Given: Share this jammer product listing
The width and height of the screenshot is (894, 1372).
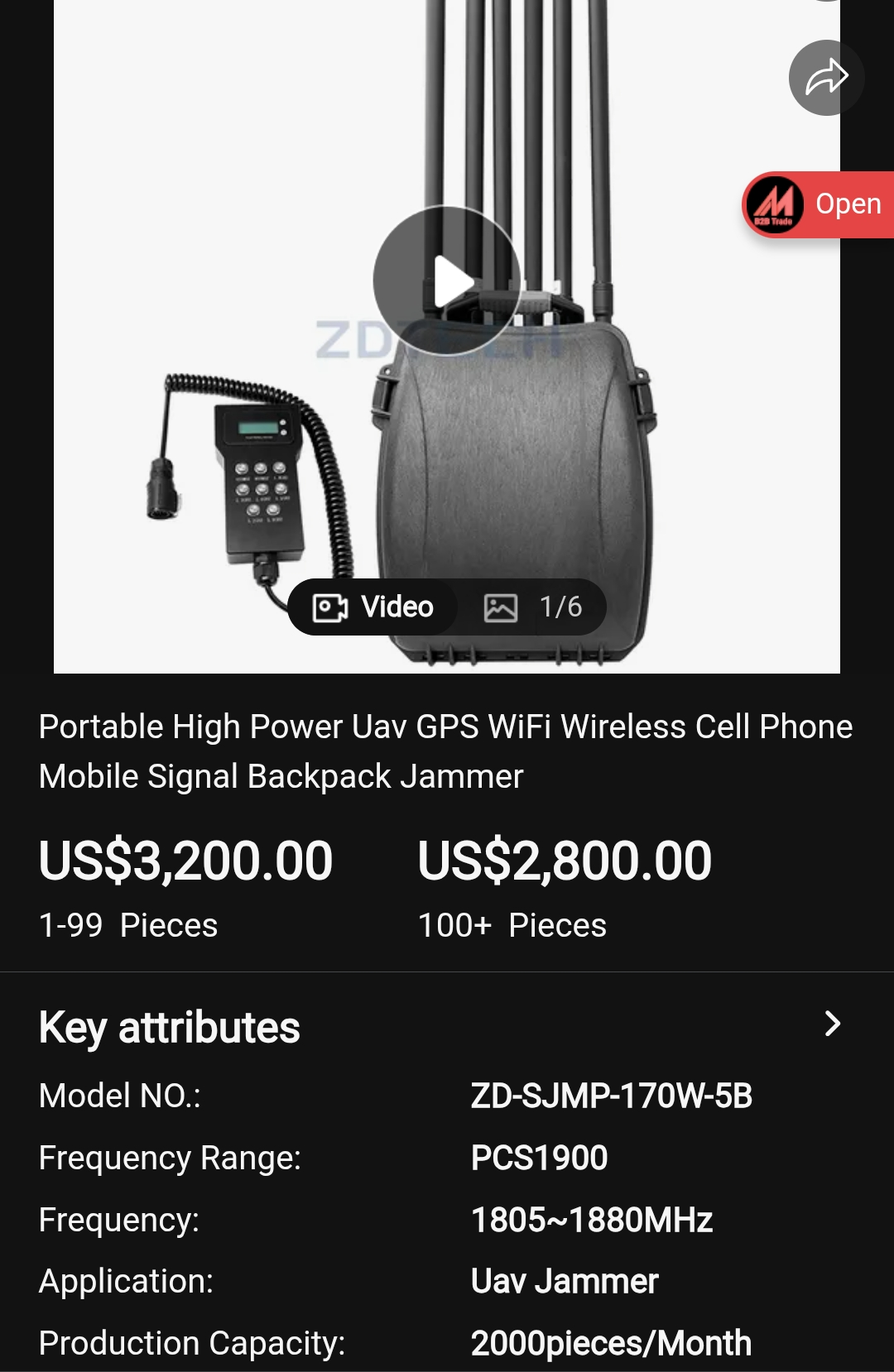Looking at the screenshot, I should (x=826, y=78).
